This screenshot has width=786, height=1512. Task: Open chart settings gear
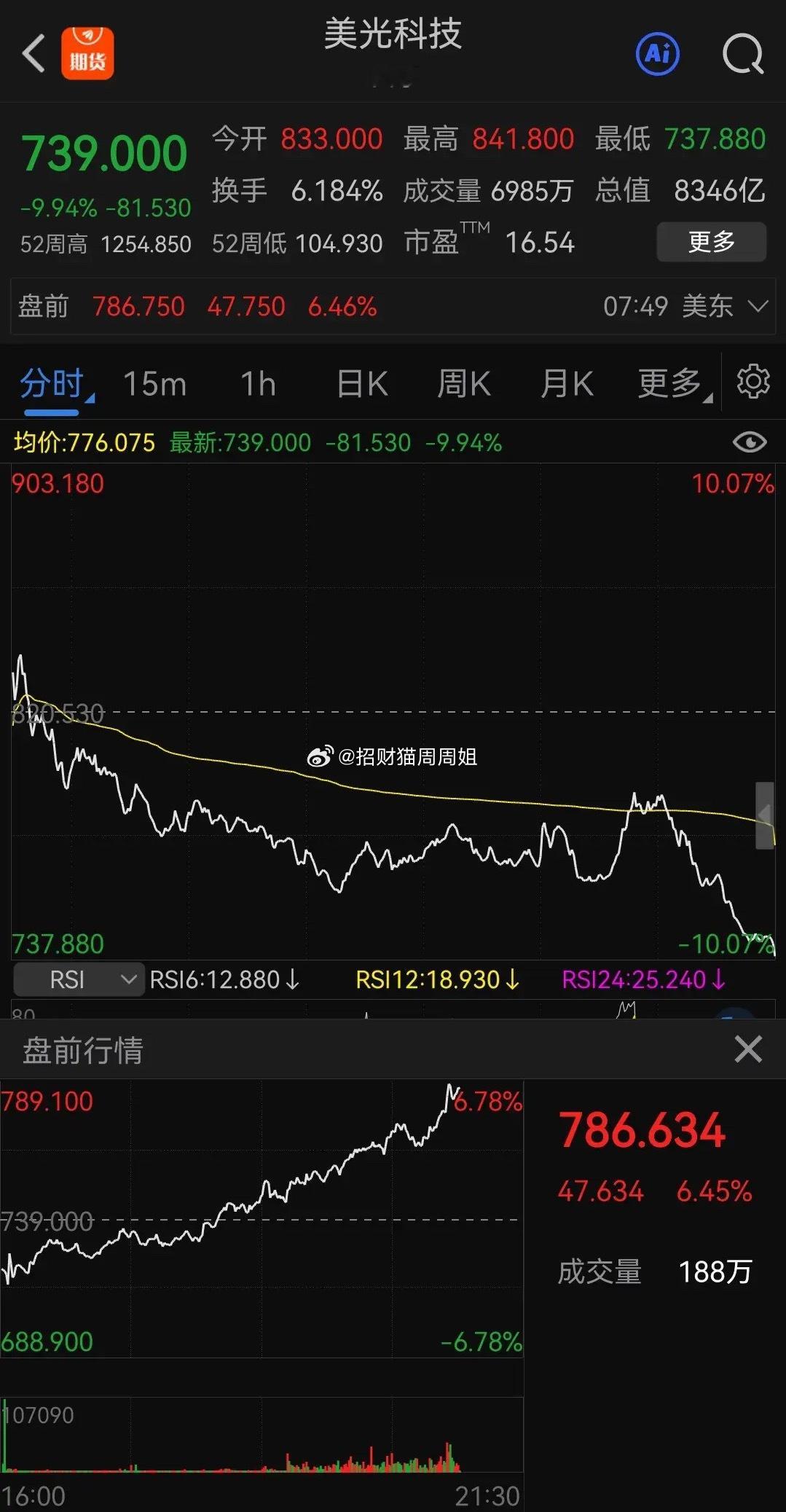[753, 381]
